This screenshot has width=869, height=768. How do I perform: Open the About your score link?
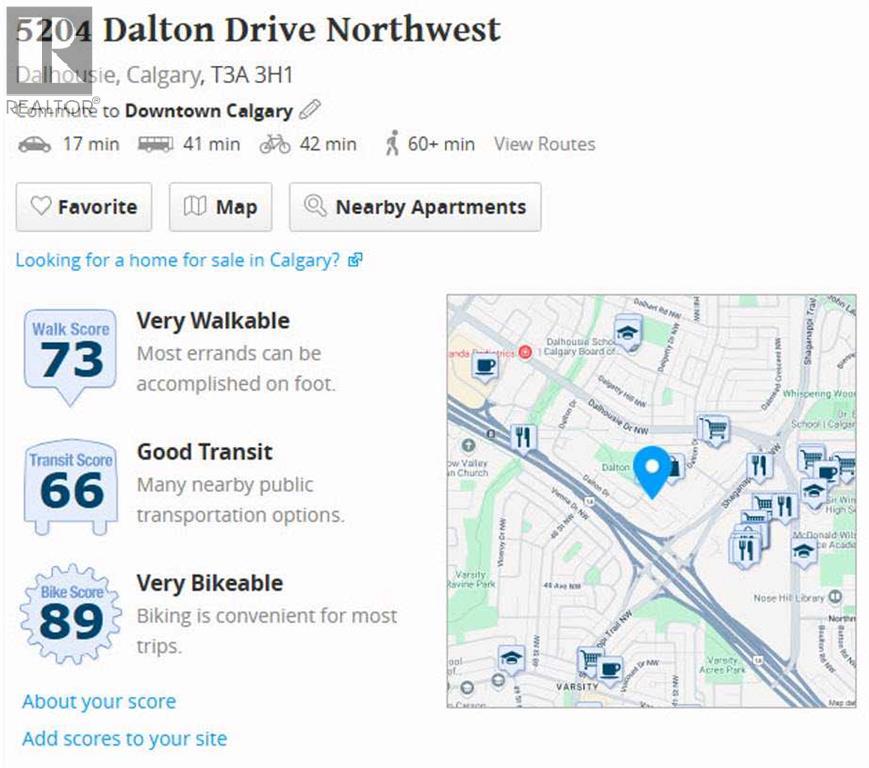tap(99, 701)
